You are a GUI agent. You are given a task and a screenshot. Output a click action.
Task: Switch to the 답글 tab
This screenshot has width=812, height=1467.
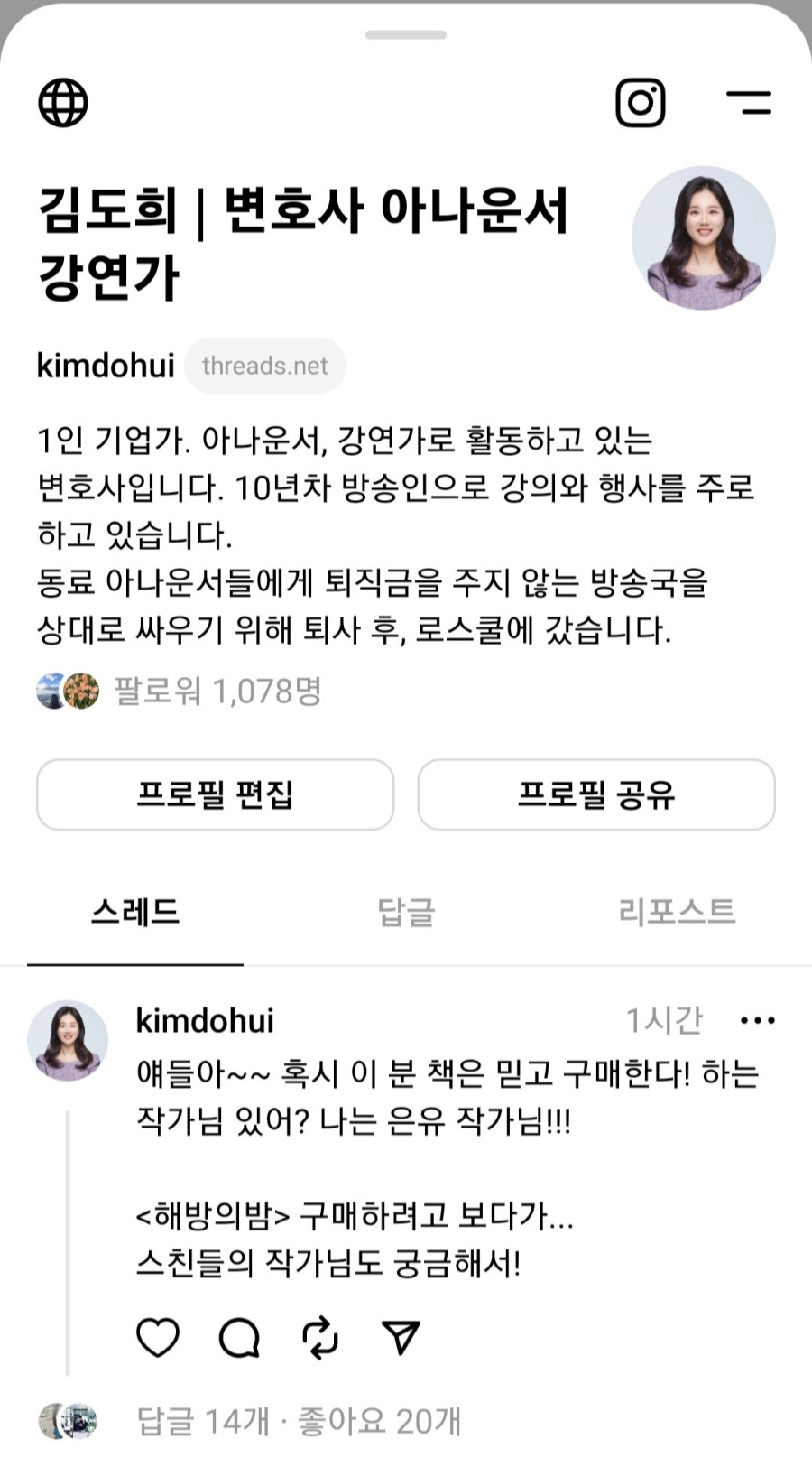(x=404, y=912)
